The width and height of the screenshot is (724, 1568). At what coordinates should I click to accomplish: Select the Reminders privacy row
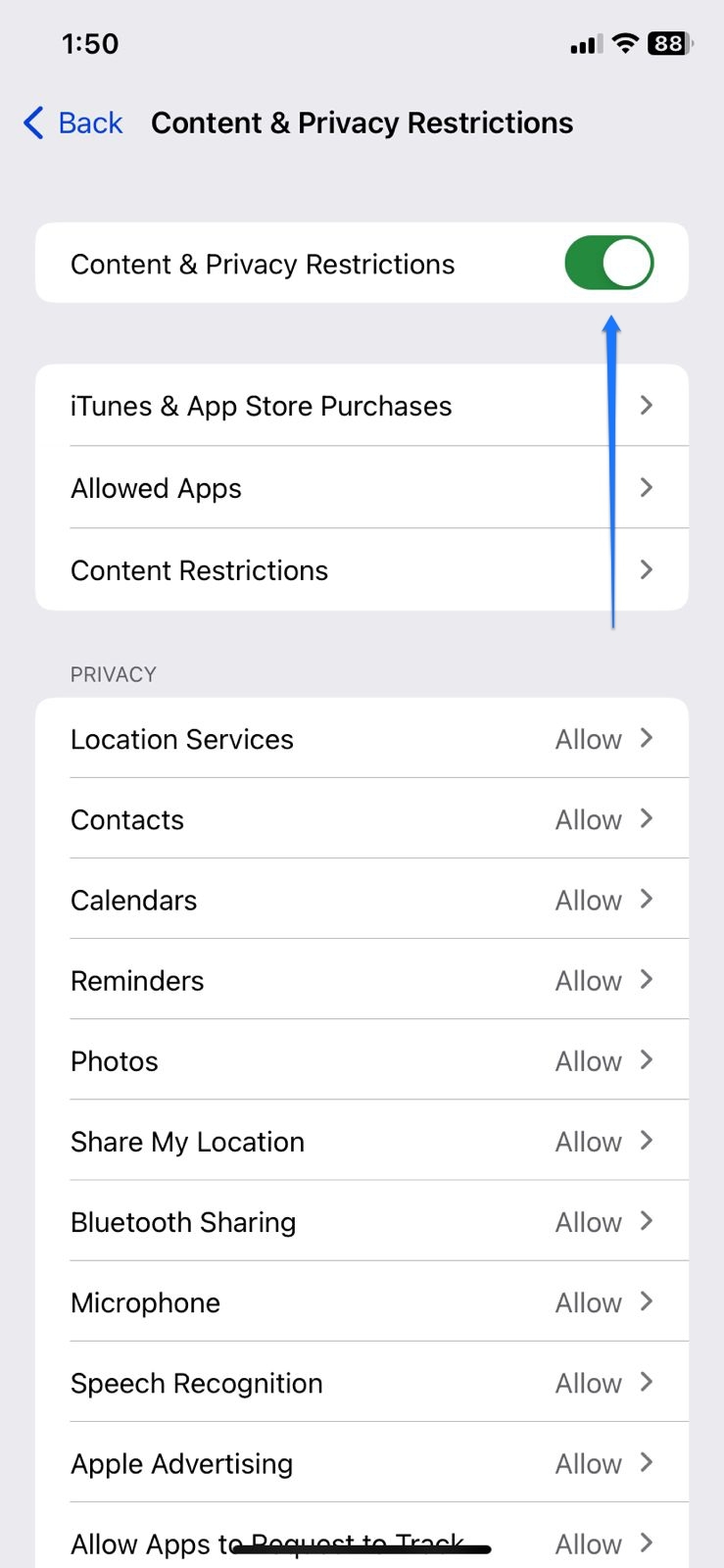pos(362,980)
